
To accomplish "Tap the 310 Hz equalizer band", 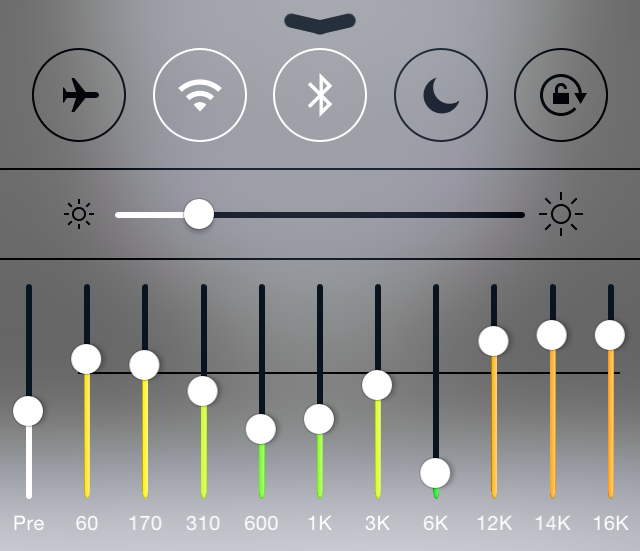I will [203, 390].
